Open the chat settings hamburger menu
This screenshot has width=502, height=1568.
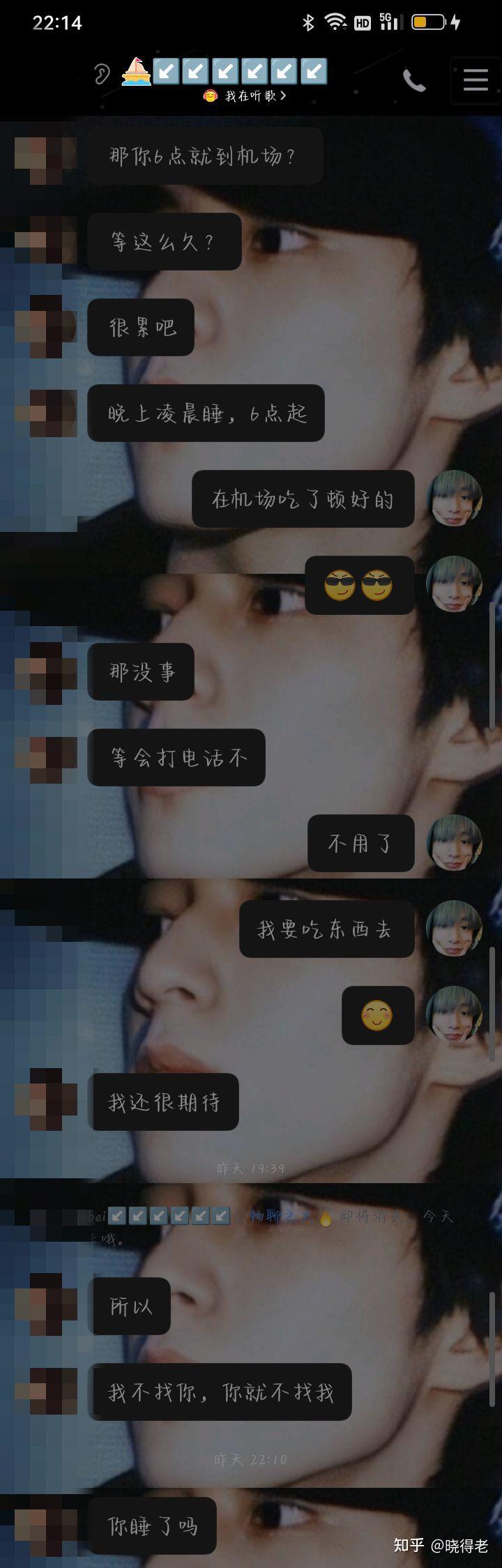coord(476,80)
